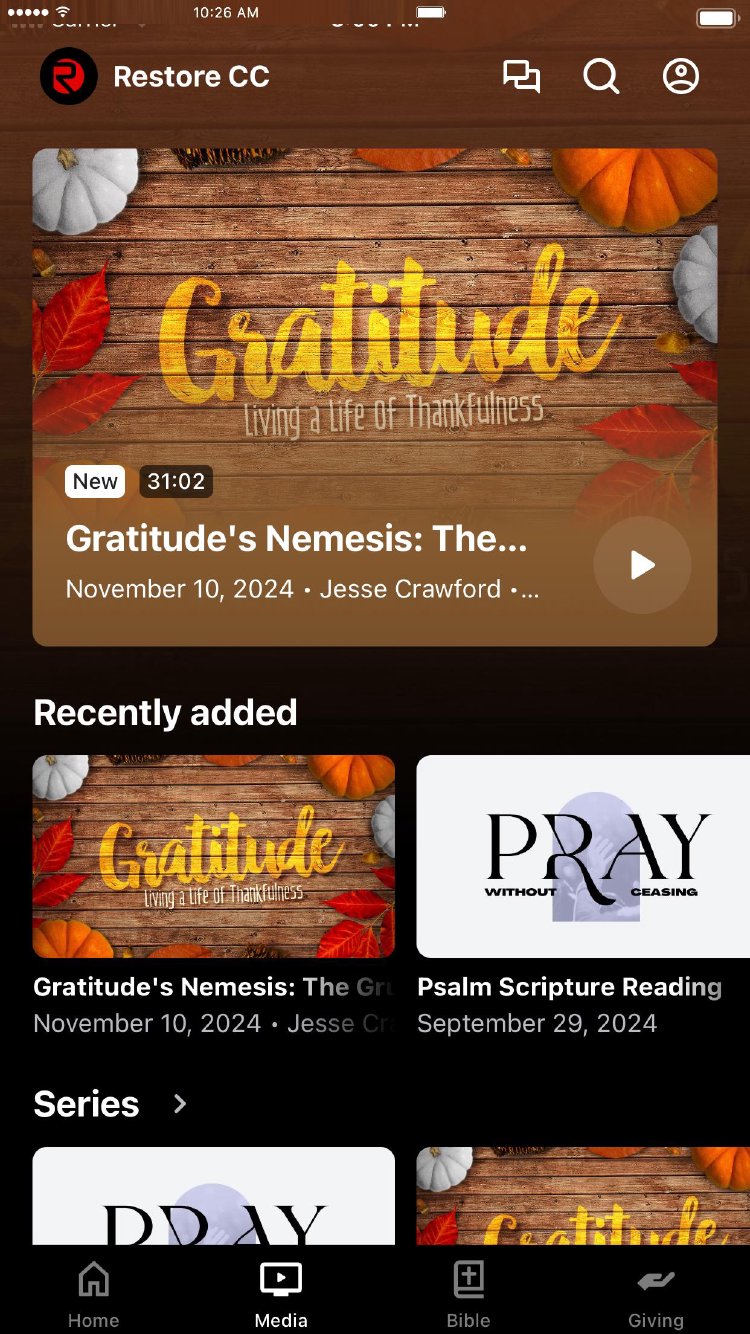
Task: Switch to the Bible tab
Action: point(468,1294)
